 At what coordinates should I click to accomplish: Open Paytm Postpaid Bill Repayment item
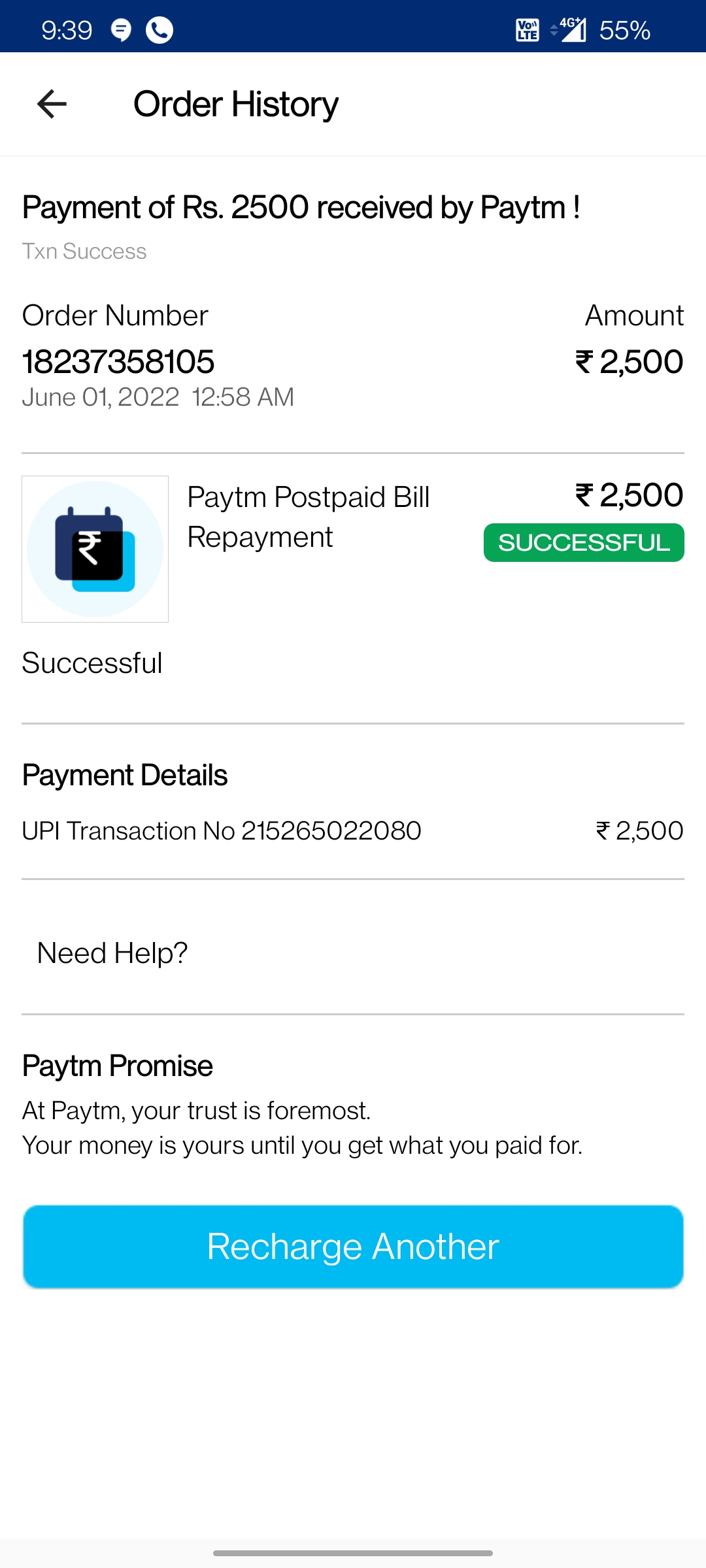click(x=309, y=517)
